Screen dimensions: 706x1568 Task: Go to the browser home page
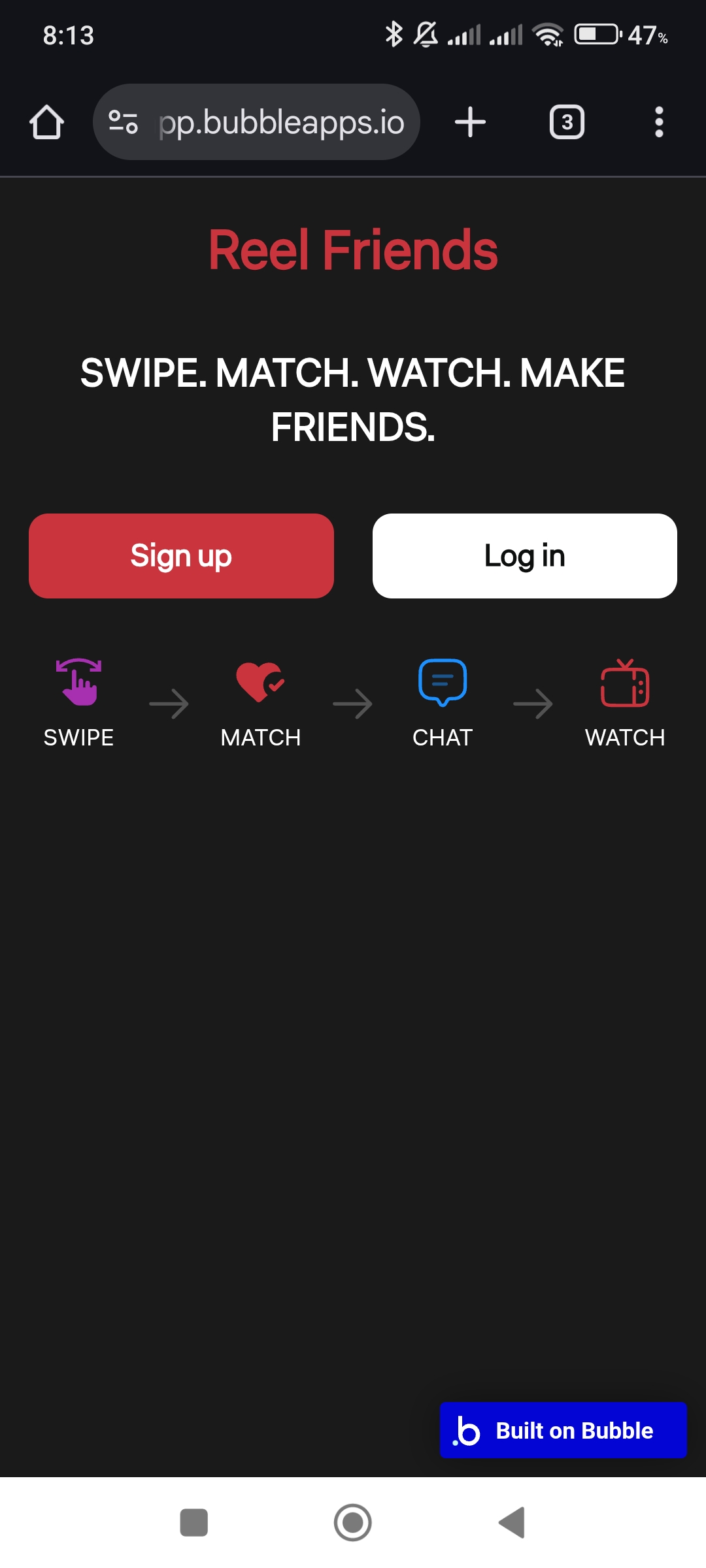point(46,122)
